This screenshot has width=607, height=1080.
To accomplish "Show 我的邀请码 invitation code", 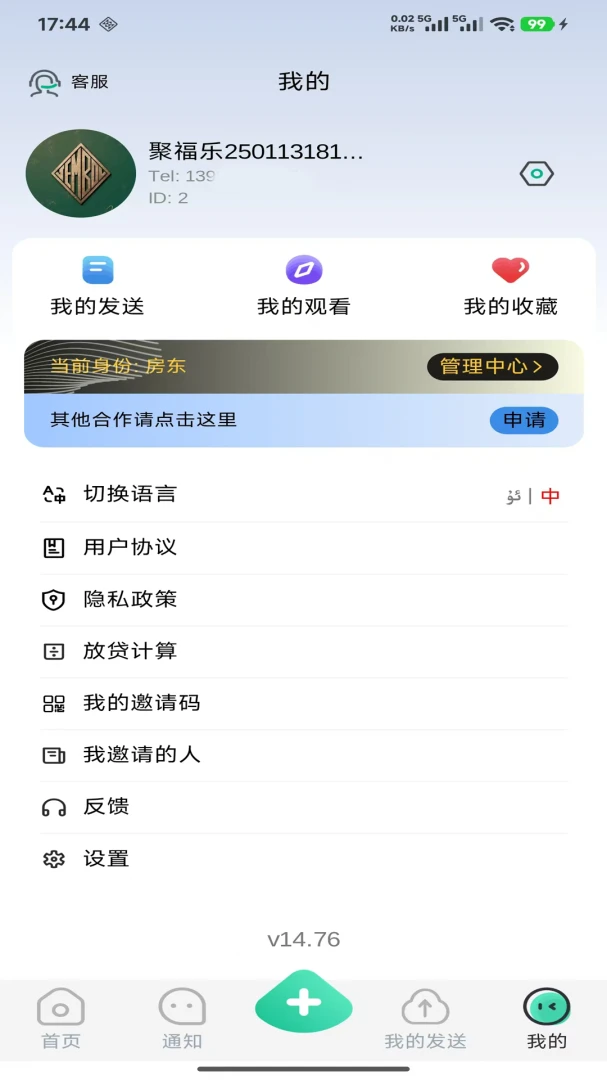I will pyautogui.click(x=304, y=703).
